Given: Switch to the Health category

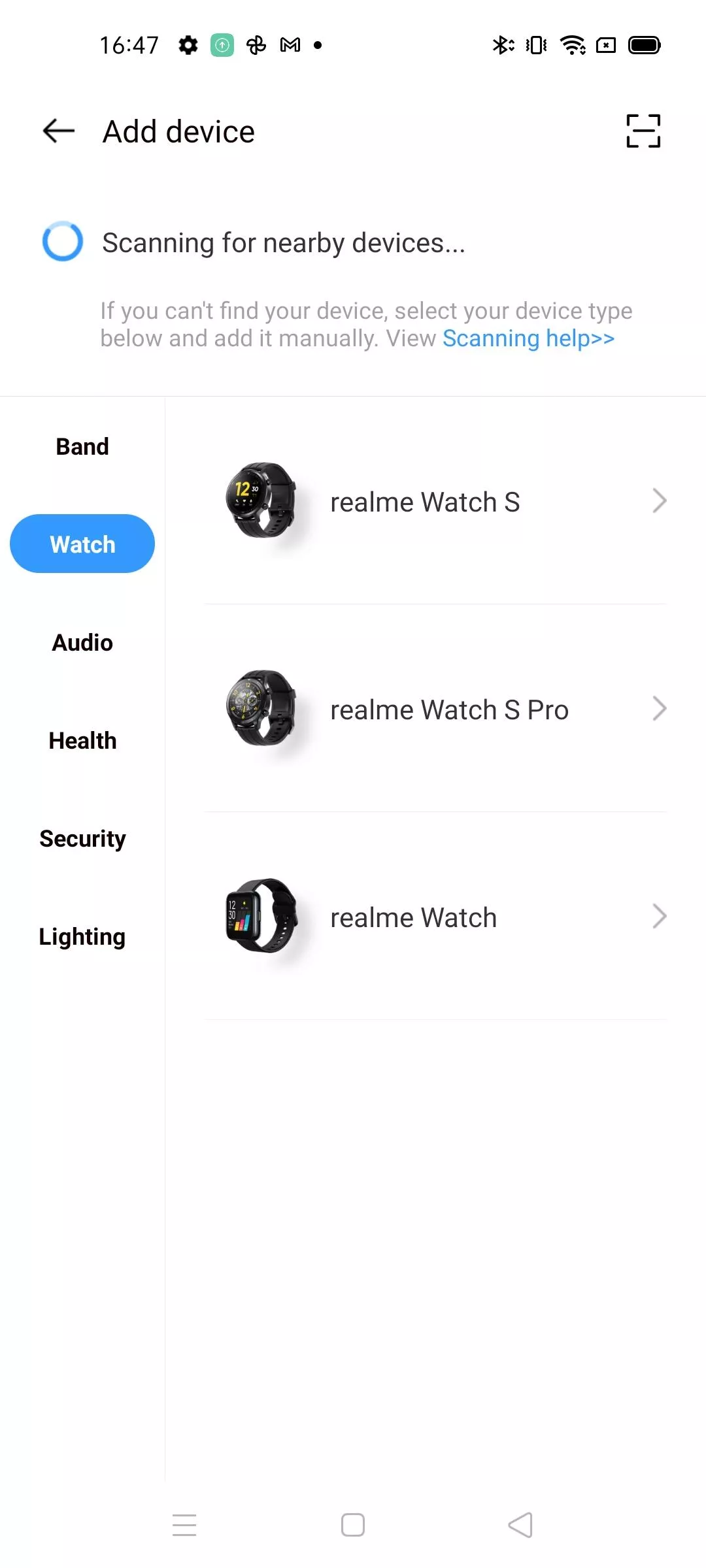Looking at the screenshot, I should [x=82, y=741].
